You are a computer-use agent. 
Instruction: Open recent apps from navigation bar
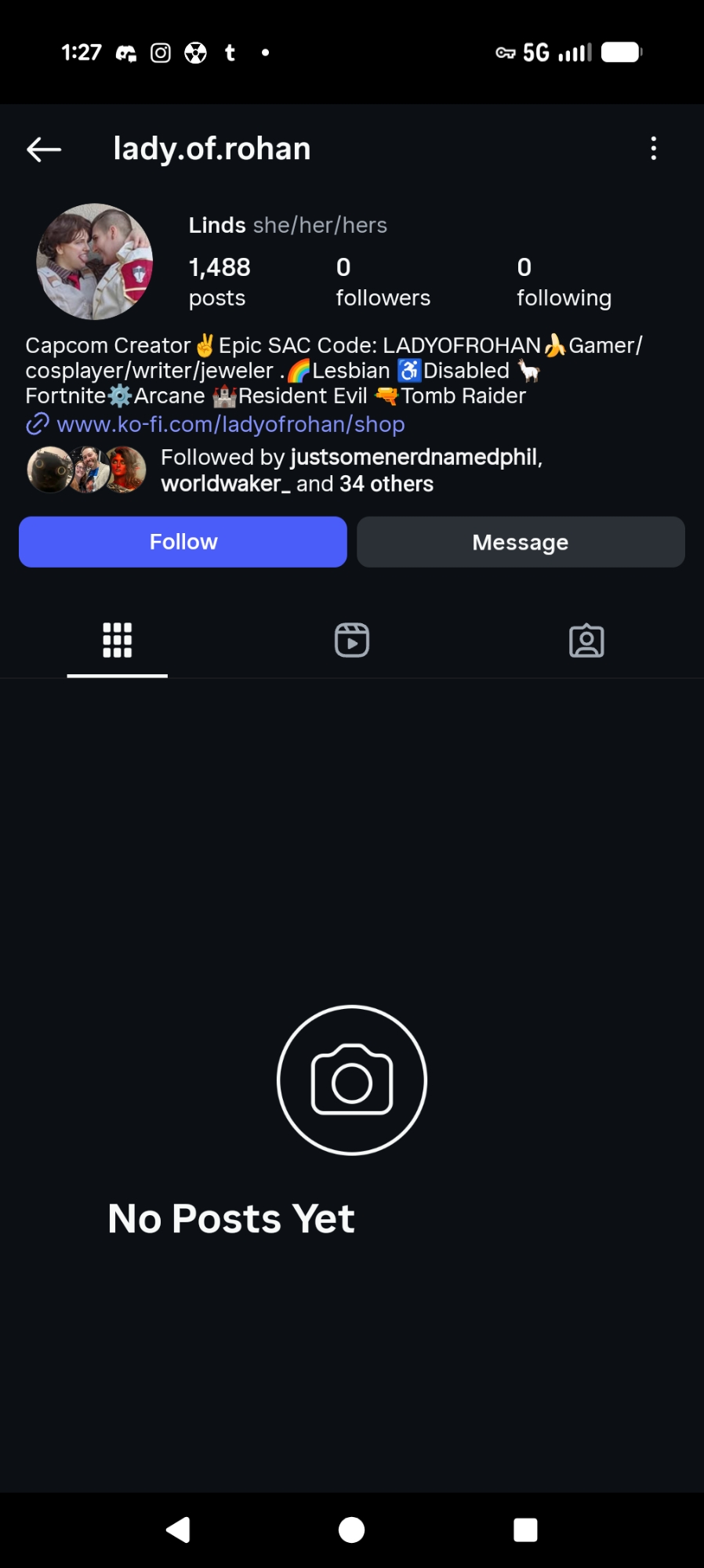point(525,1529)
